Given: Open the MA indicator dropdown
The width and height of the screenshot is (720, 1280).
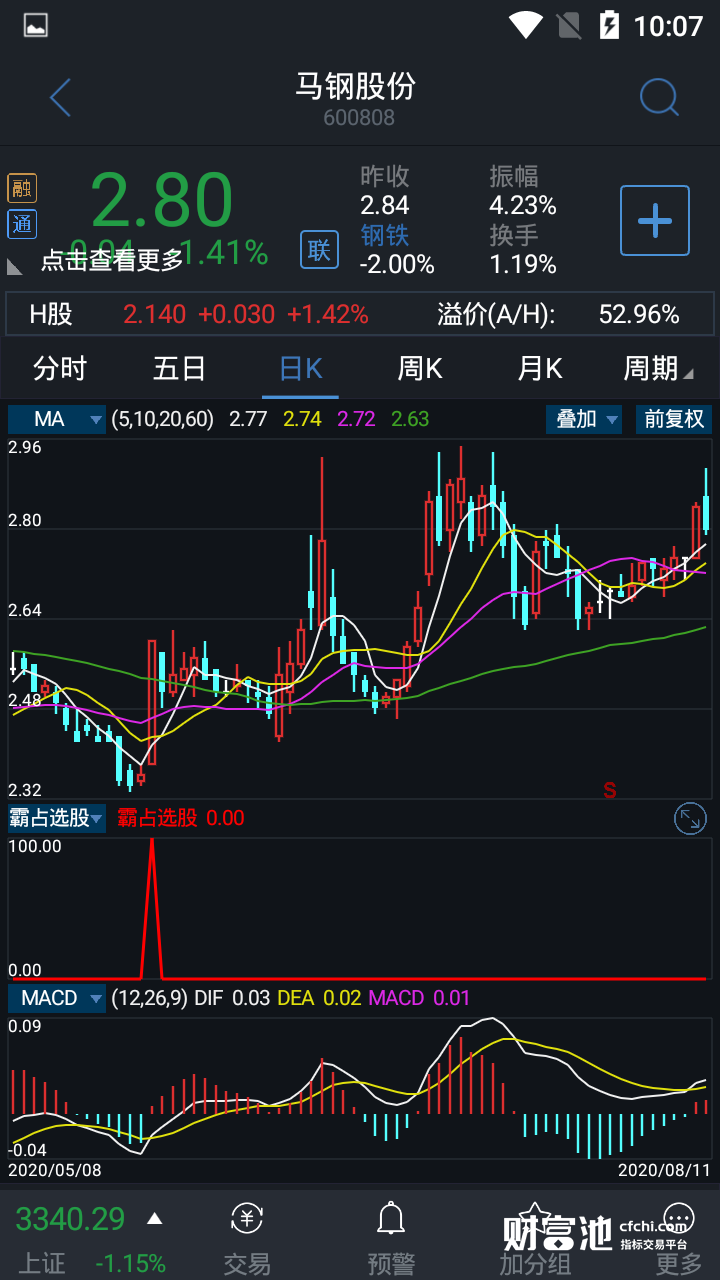Looking at the screenshot, I should point(57,419).
